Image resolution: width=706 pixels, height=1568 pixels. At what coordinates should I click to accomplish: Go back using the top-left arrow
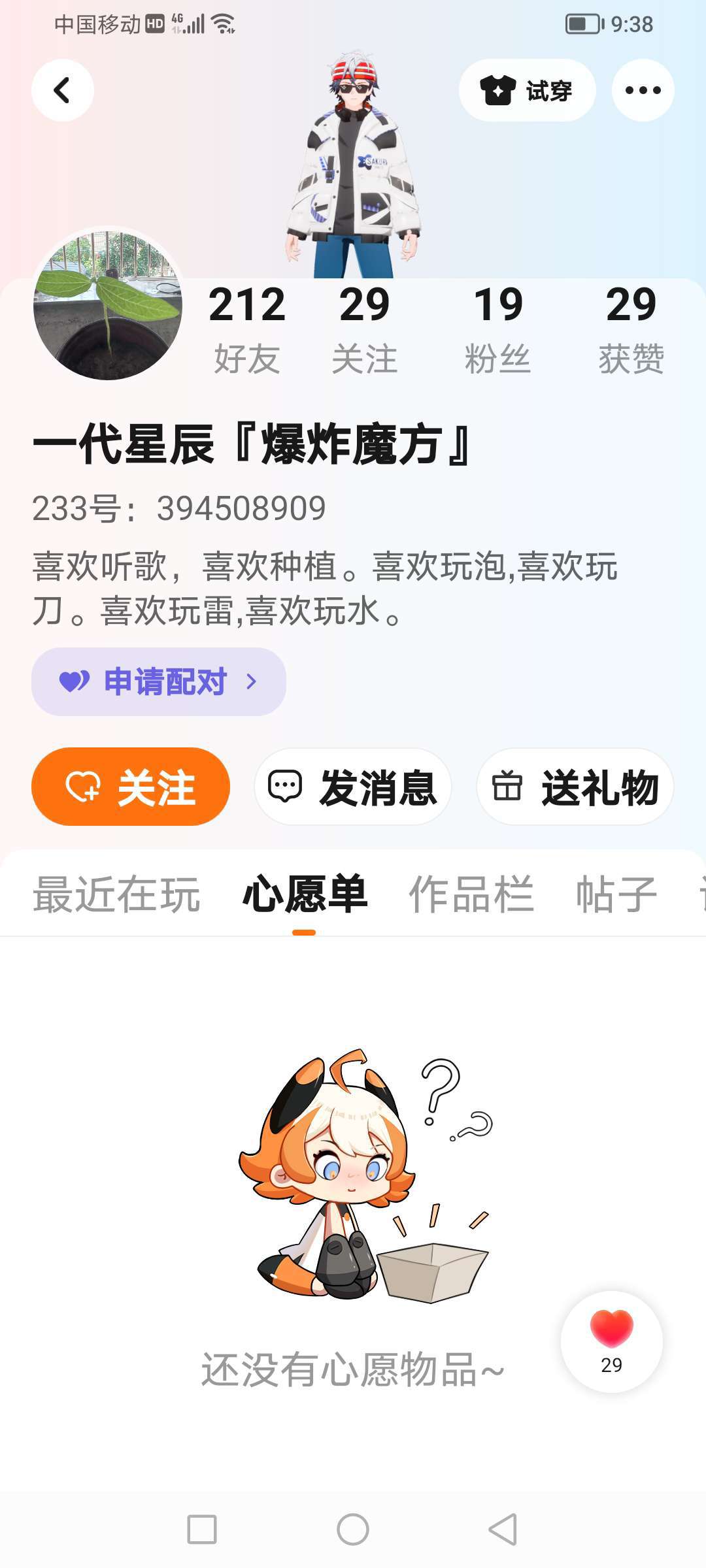coord(62,90)
